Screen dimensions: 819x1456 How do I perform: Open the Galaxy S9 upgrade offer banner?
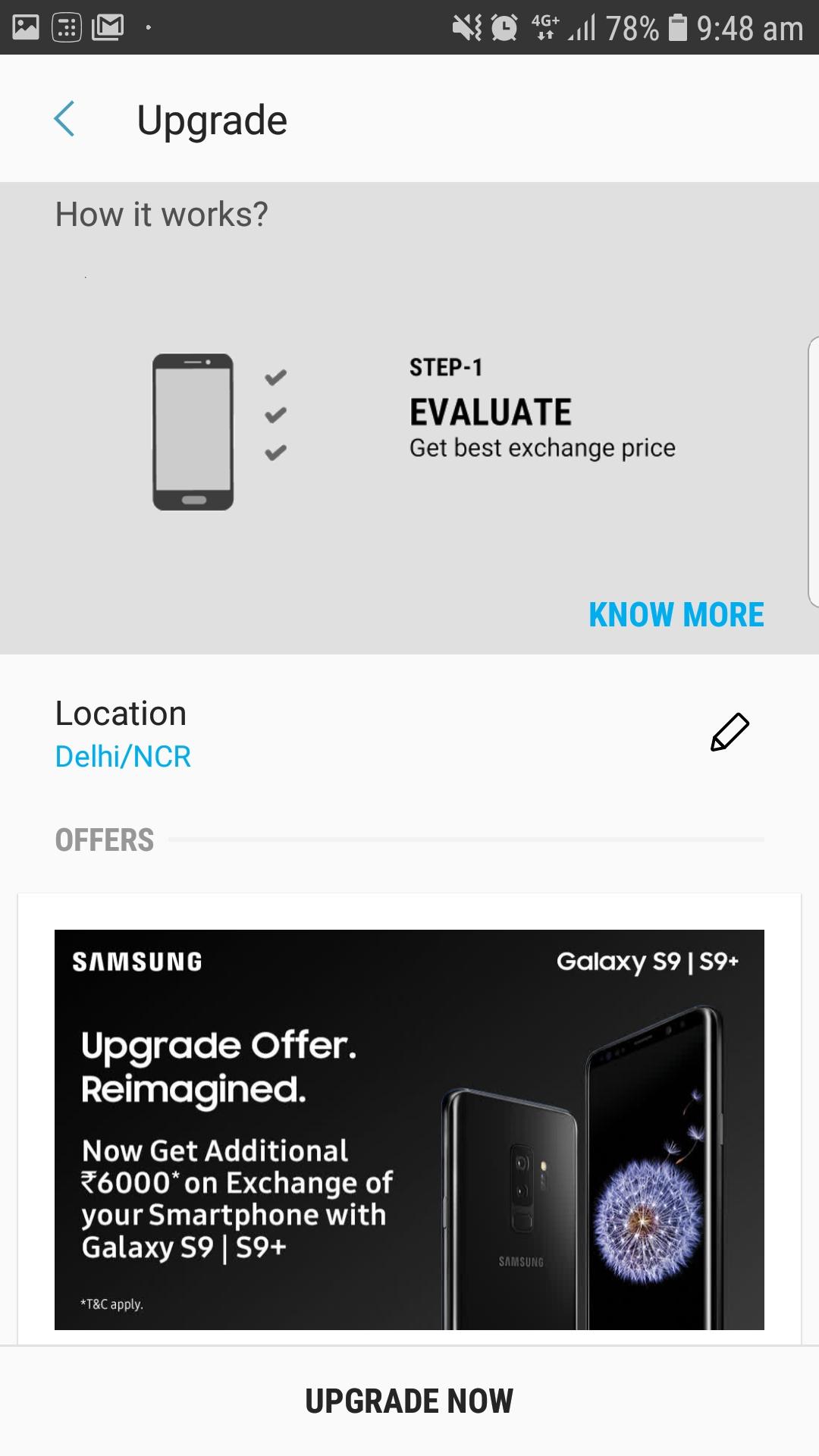409,1129
